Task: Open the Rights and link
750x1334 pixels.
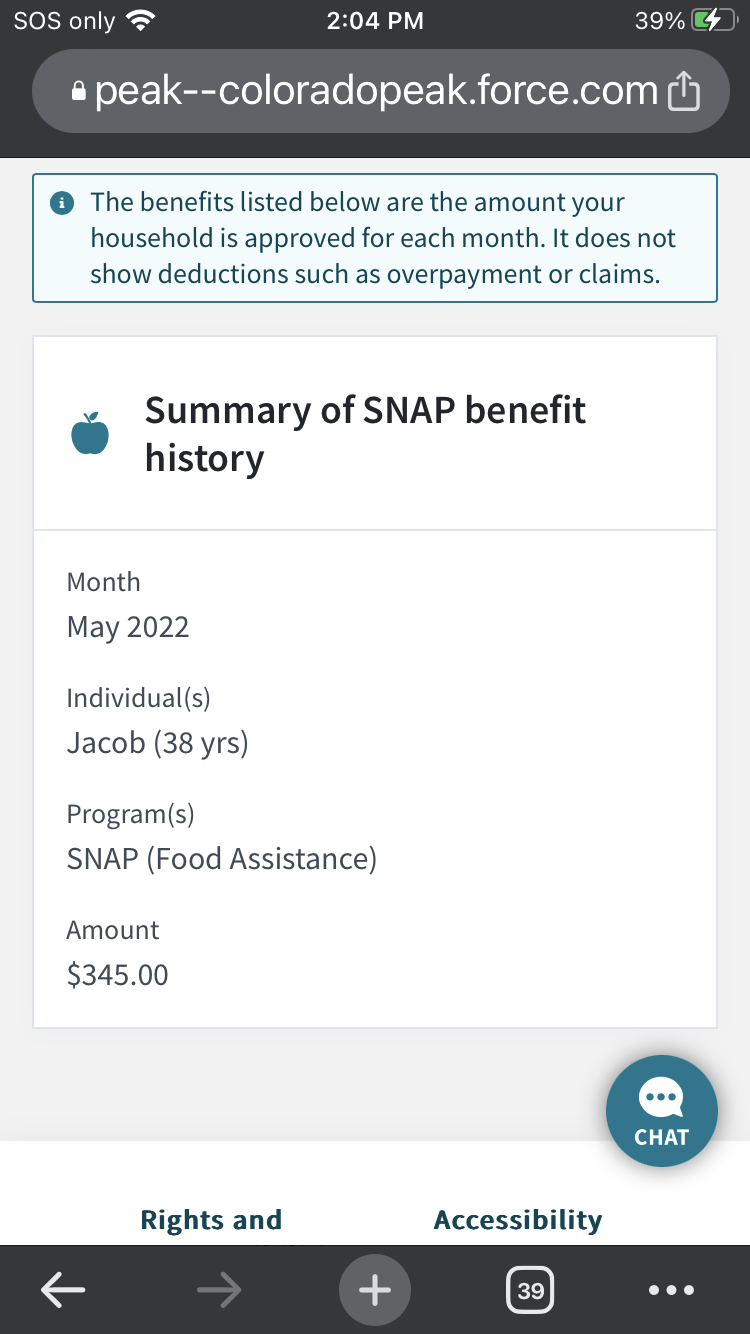Action: tap(211, 1220)
